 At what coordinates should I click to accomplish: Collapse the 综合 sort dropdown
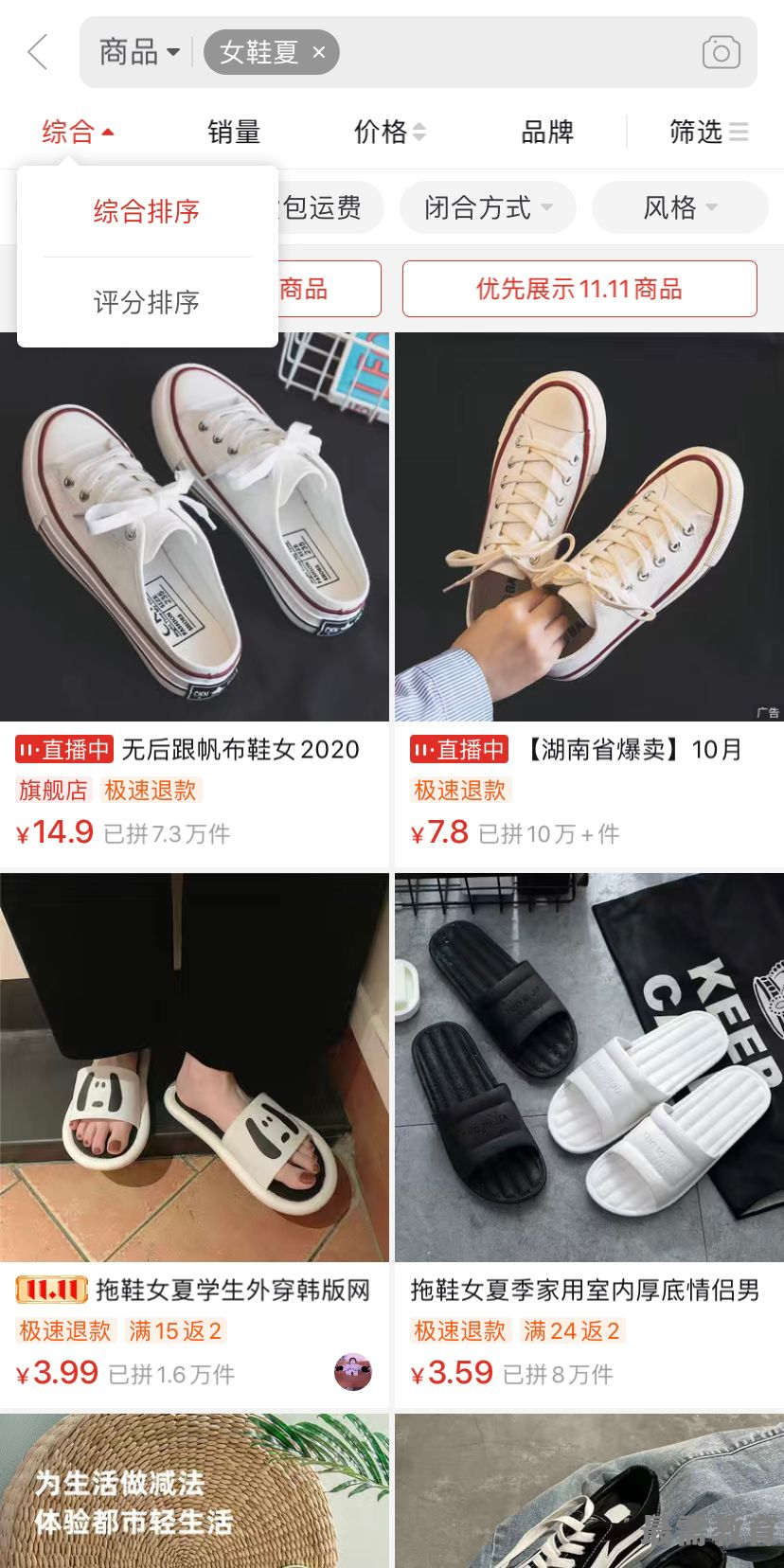(78, 132)
